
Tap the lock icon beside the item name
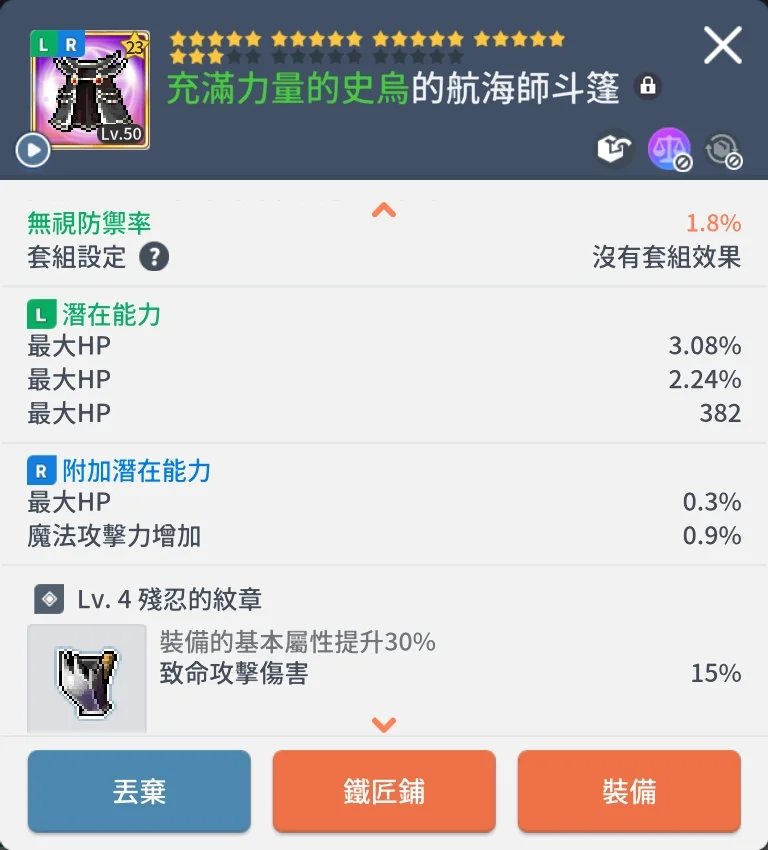coord(648,88)
